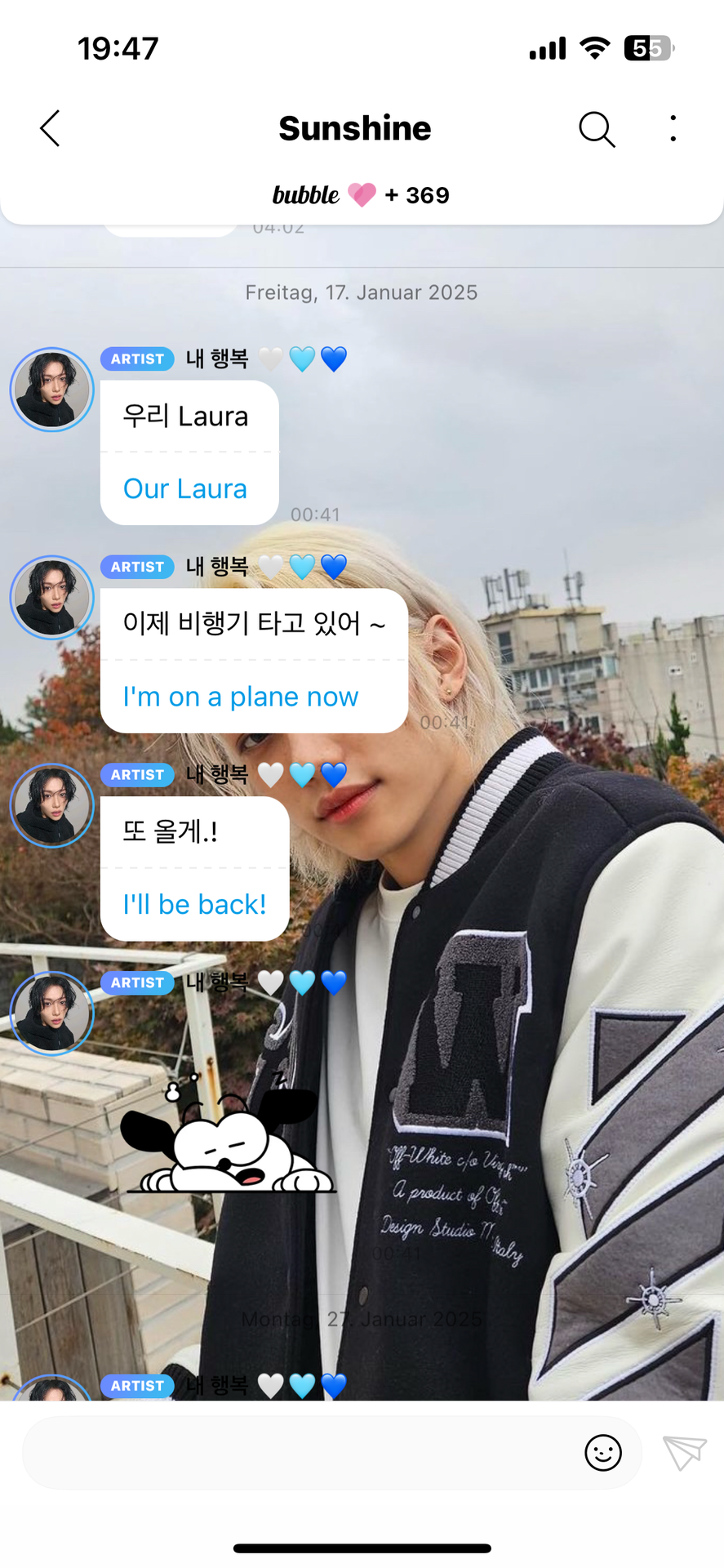Open artist avatar beside "I'll be back!" message
Screen dimensions: 724x1568
[x=52, y=806]
